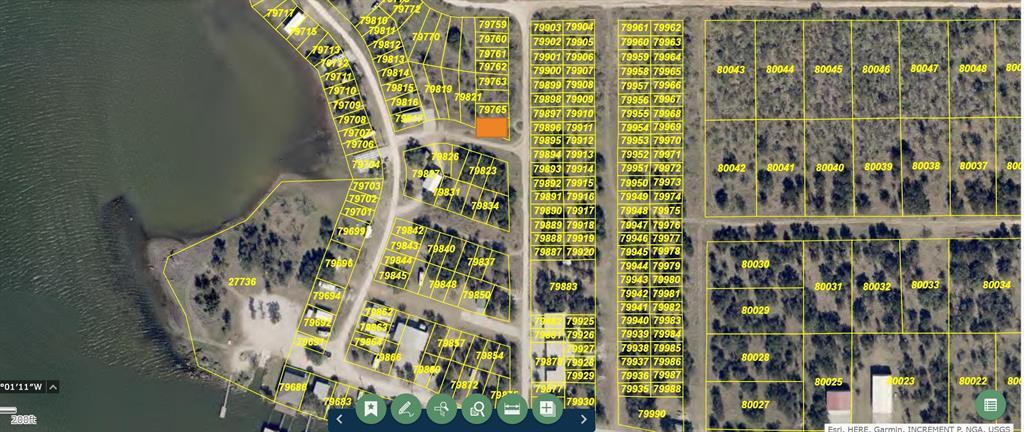Show previous toolbar widgets with left arrow
The height and width of the screenshot is (432, 1024).
[x=339, y=418]
